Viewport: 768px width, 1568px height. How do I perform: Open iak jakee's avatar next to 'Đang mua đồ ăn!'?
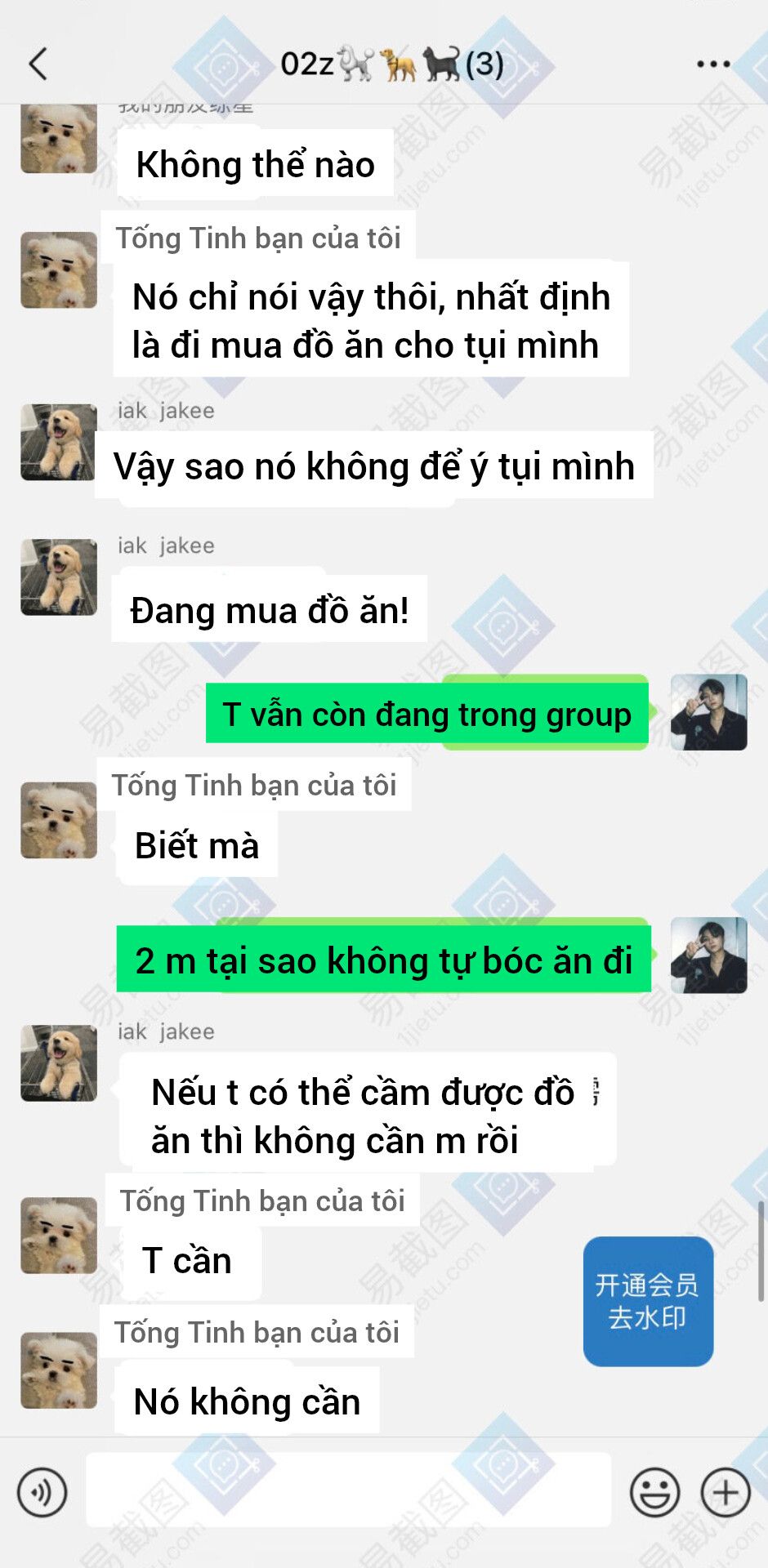[x=59, y=577]
